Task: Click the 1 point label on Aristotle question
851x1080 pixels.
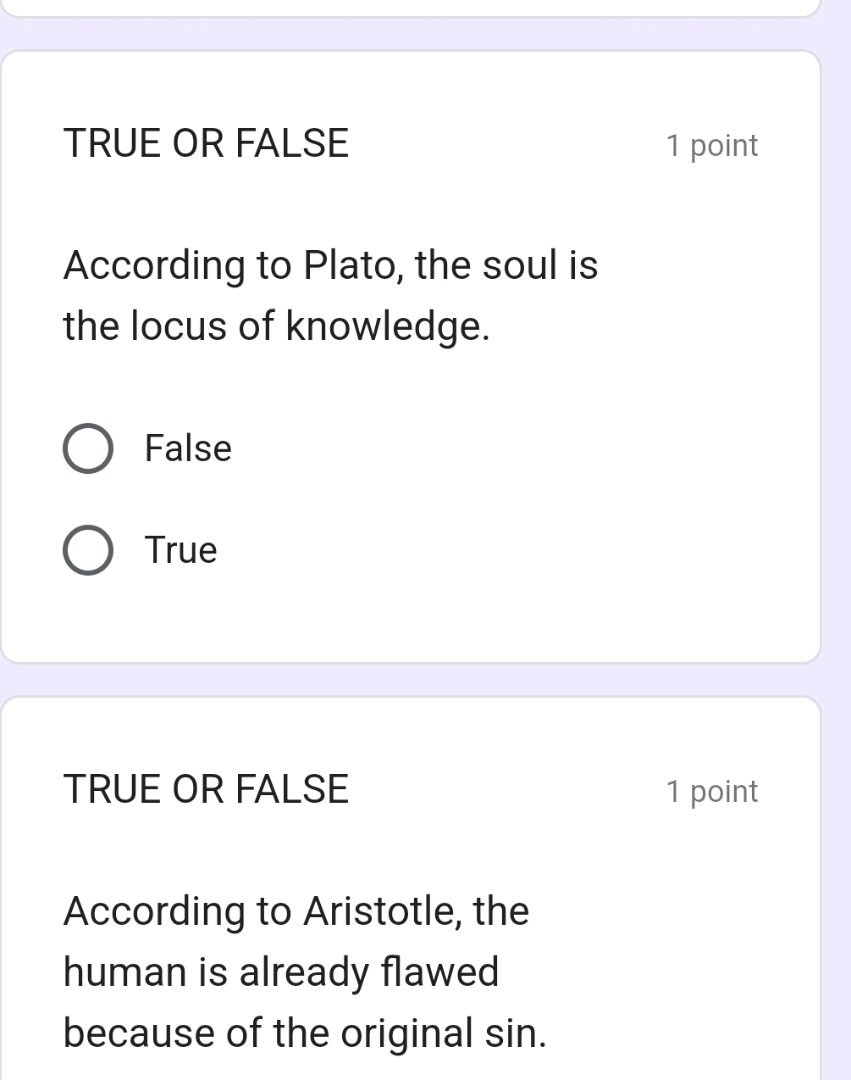Action: pos(712,791)
